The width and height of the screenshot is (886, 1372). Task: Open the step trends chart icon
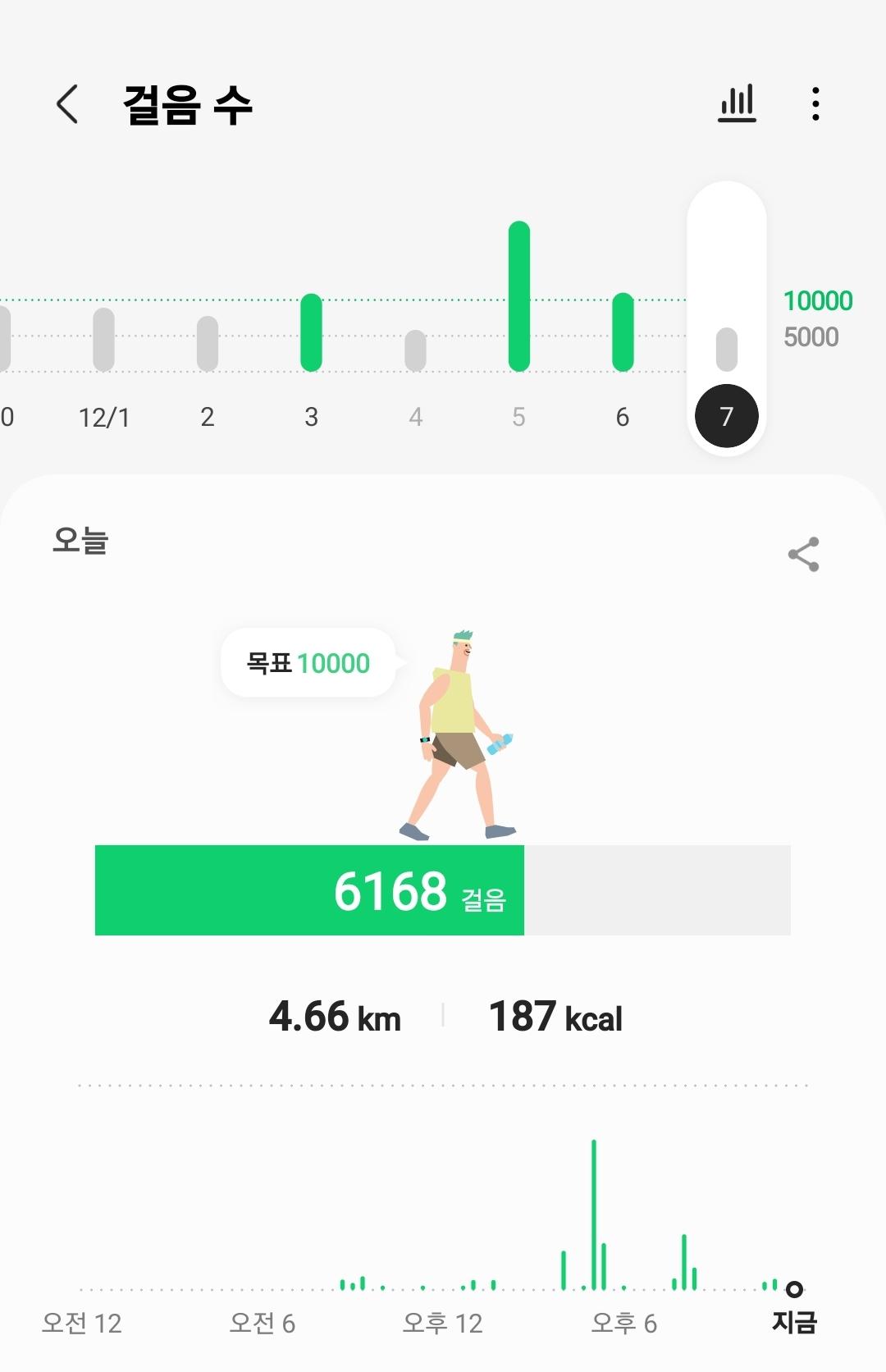(737, 104)
